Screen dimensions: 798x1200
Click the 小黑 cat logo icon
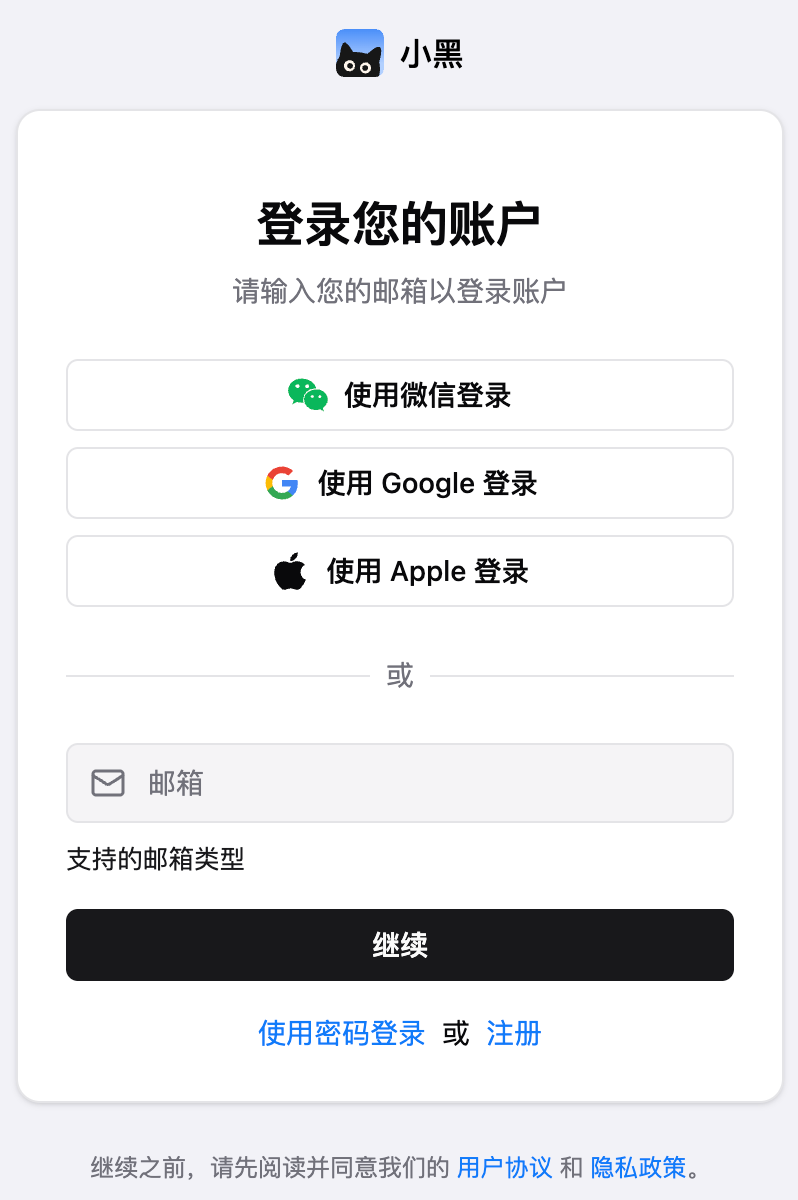click(360, 53)
